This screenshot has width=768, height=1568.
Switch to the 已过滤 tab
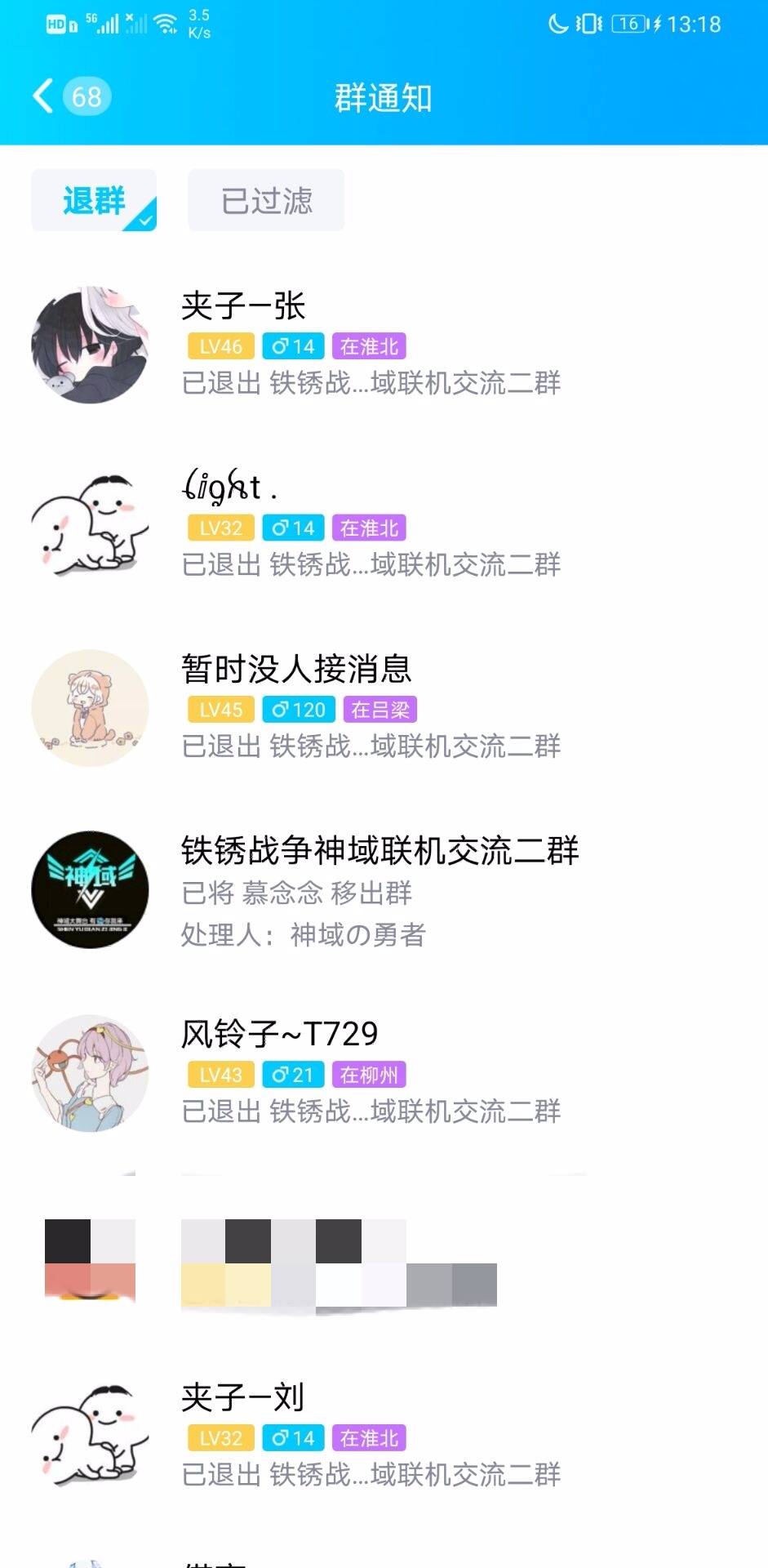266,201
